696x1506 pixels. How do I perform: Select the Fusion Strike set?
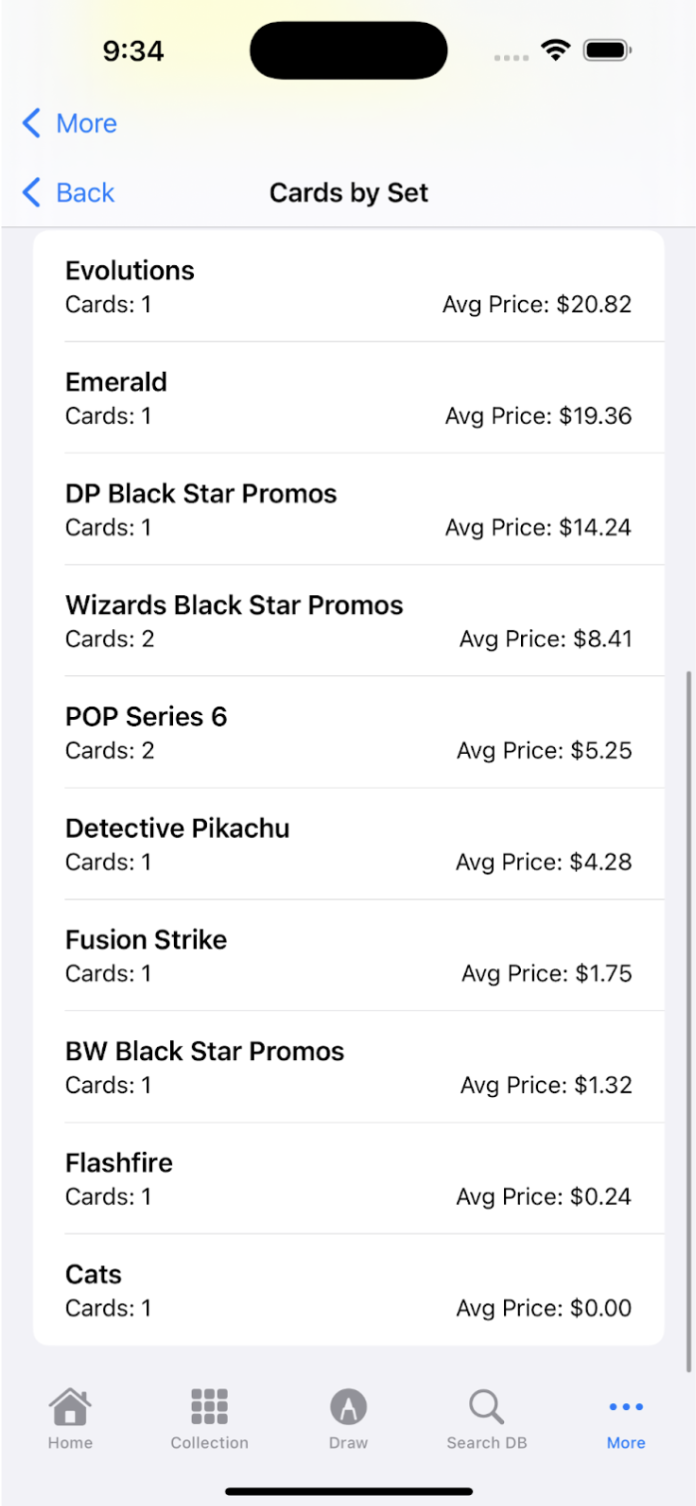click(x=348, y=956)
